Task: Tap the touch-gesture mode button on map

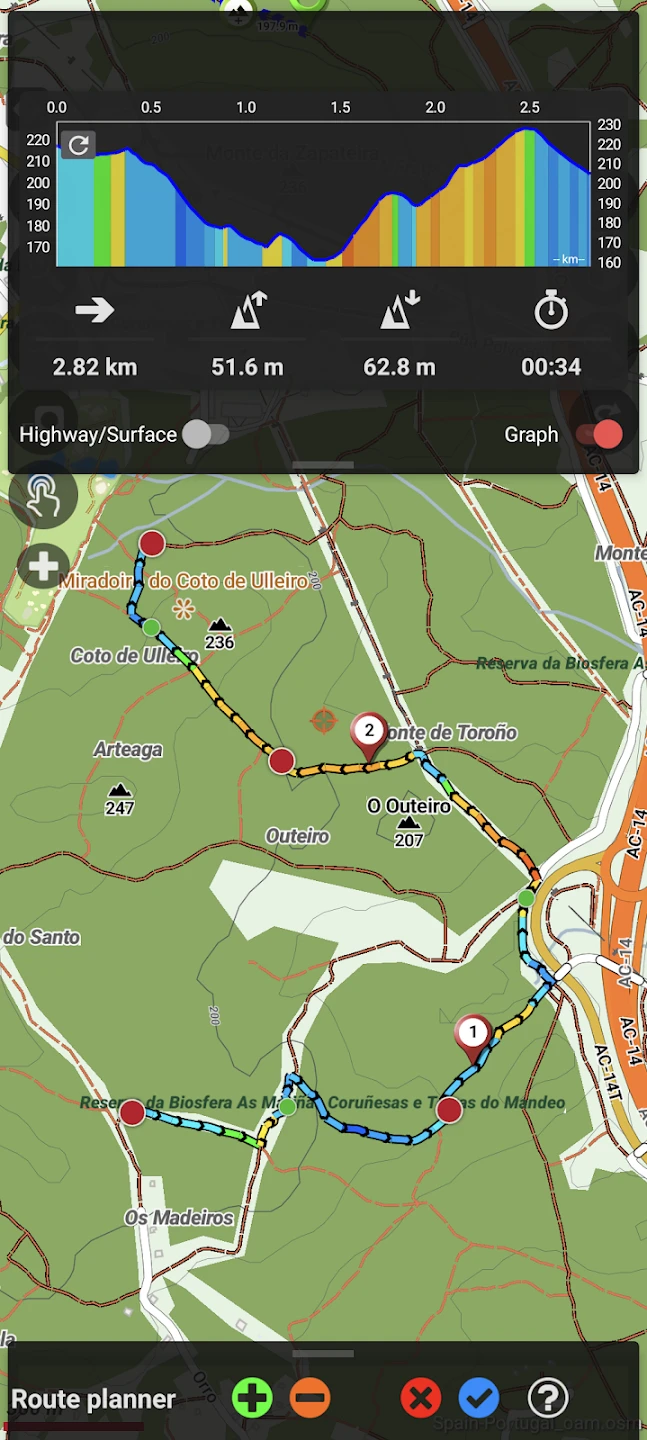Action: [x=43, y=495]
